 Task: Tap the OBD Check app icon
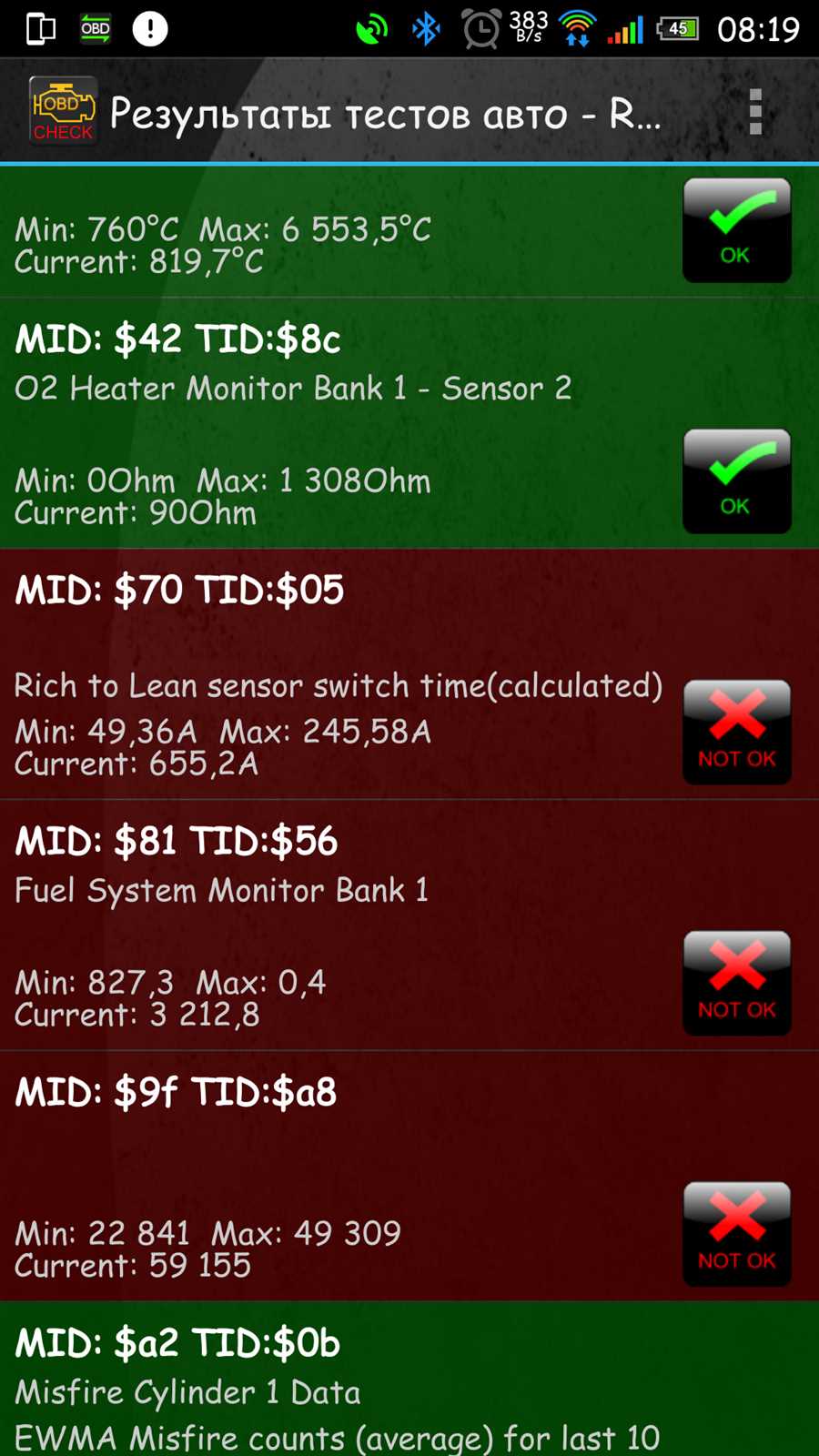tap(63, 112)
